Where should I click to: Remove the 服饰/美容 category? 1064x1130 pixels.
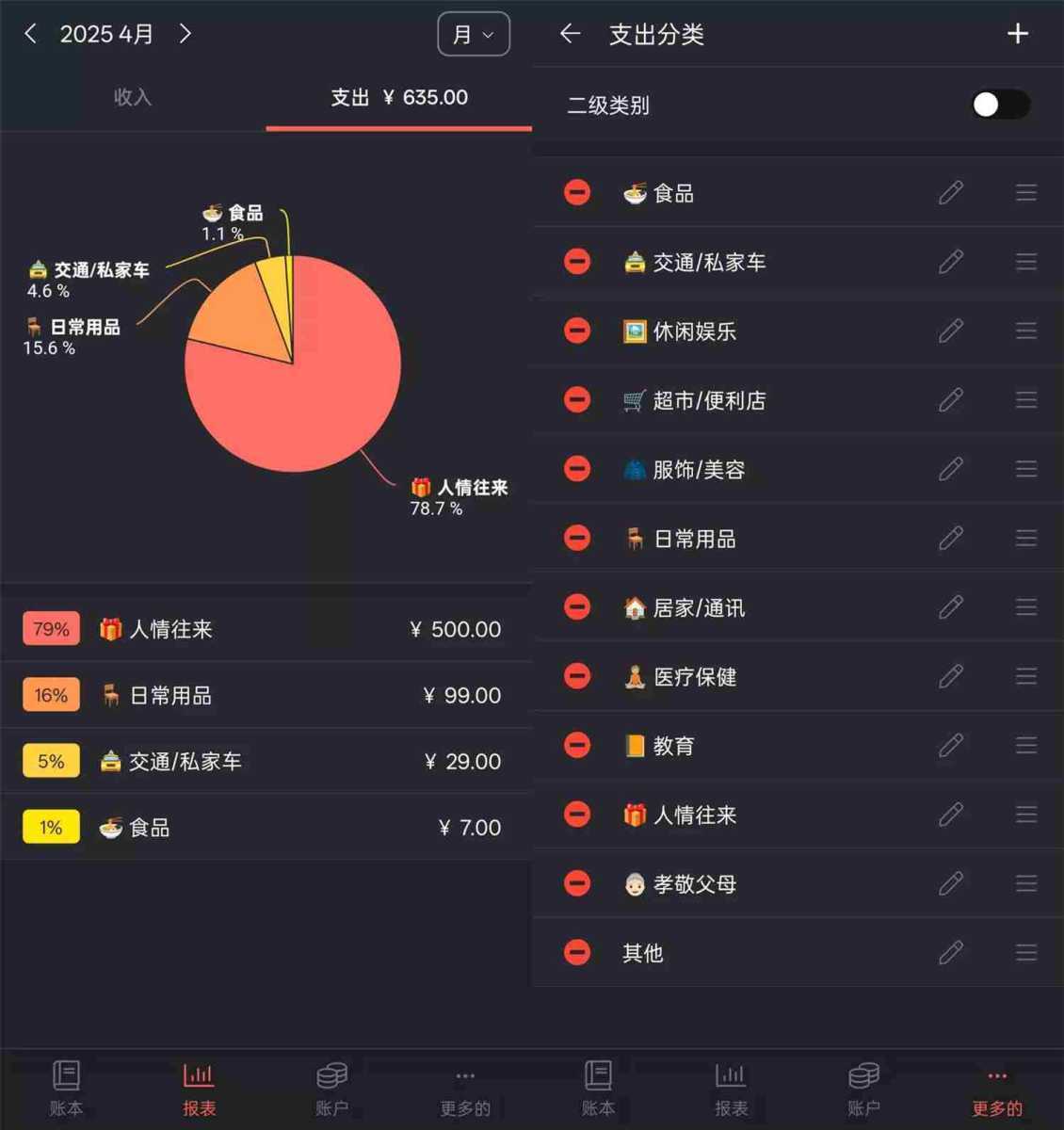(x=577, y=469)
